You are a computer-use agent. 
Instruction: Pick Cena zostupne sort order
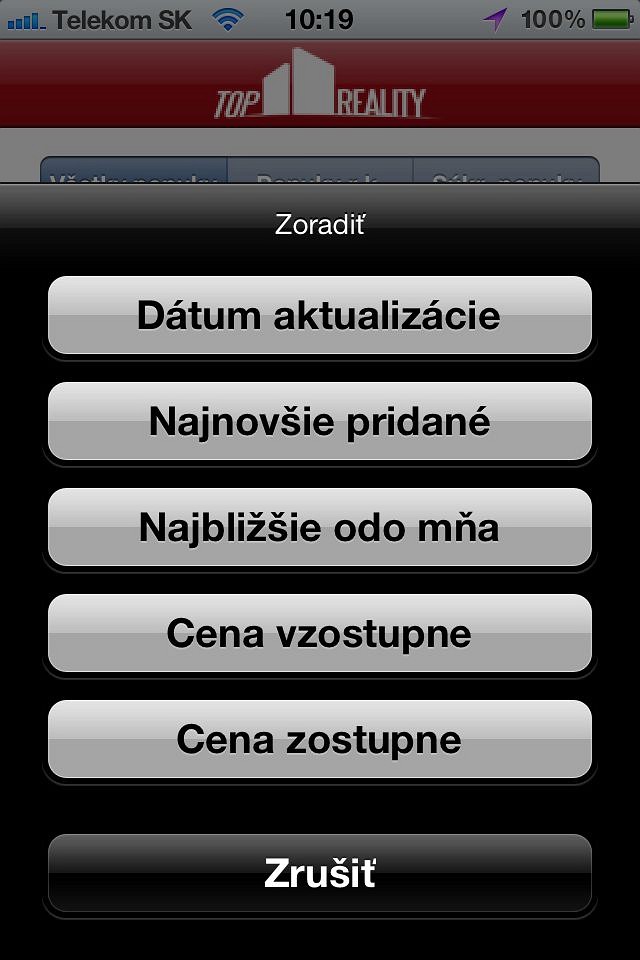click(x=320, y=740)
